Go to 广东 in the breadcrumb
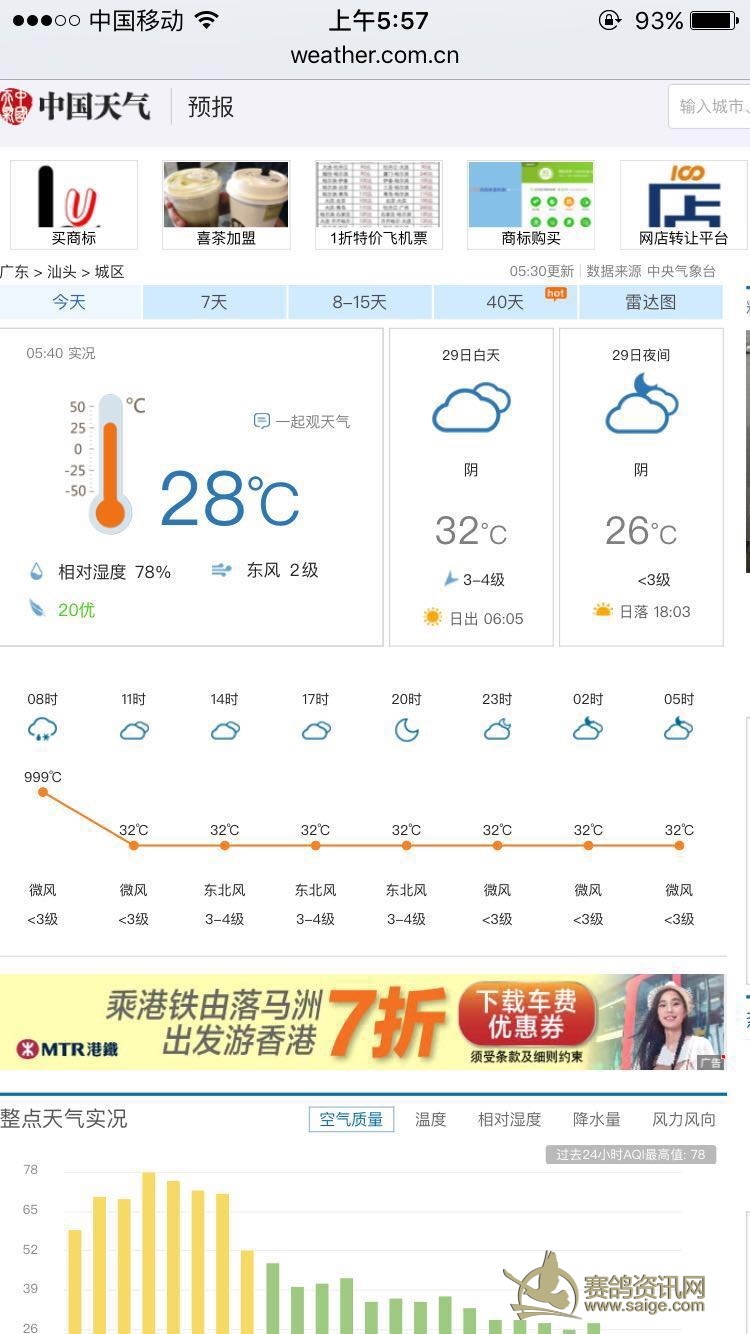This screenshot has width=750, height=1334. 14,272
